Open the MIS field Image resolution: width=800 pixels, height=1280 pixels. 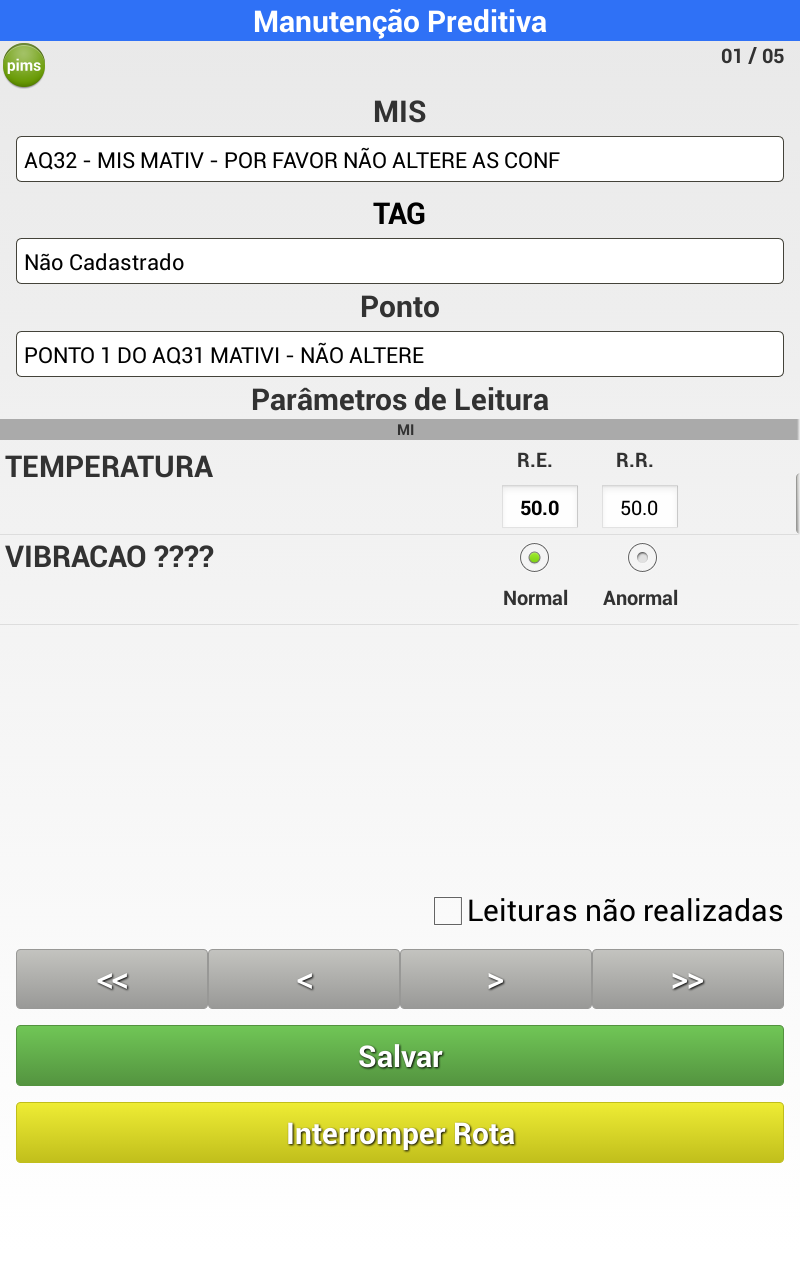[x=400, y=159]
